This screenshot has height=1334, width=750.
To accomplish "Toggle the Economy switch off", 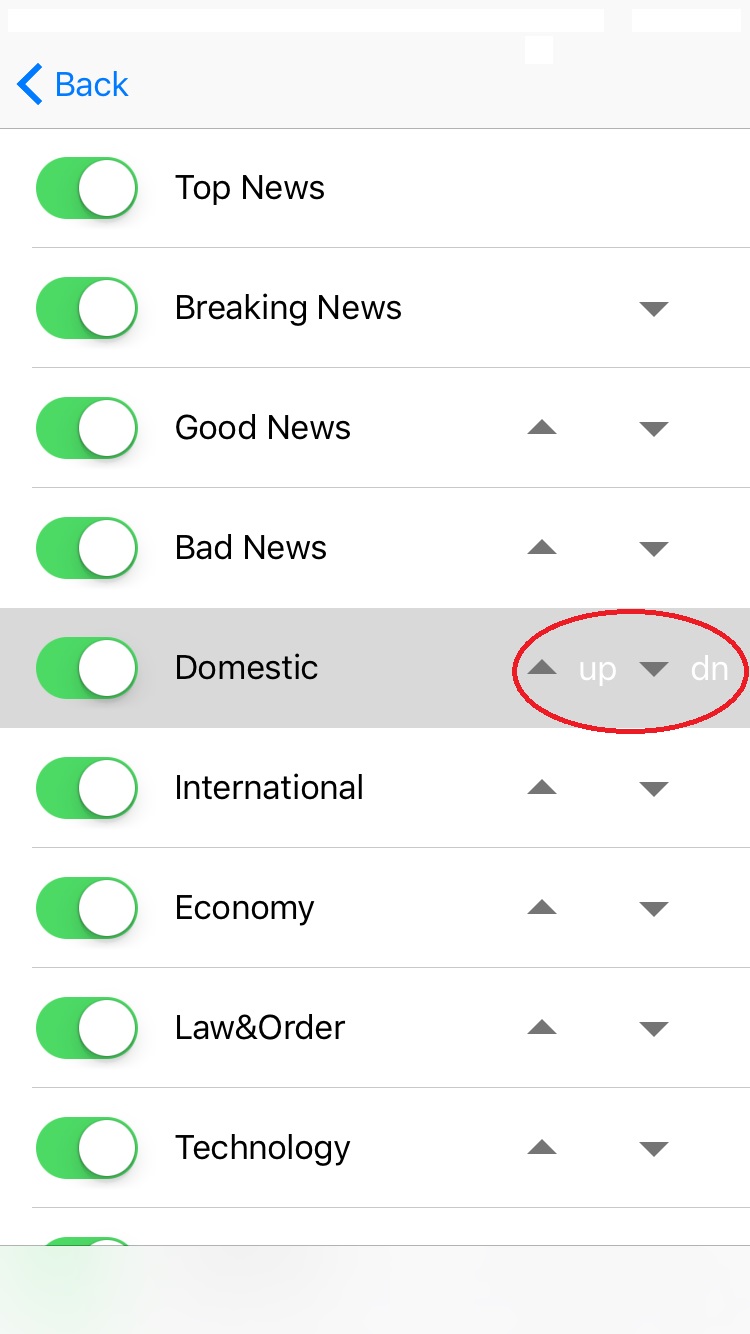I will click(86, 908).
